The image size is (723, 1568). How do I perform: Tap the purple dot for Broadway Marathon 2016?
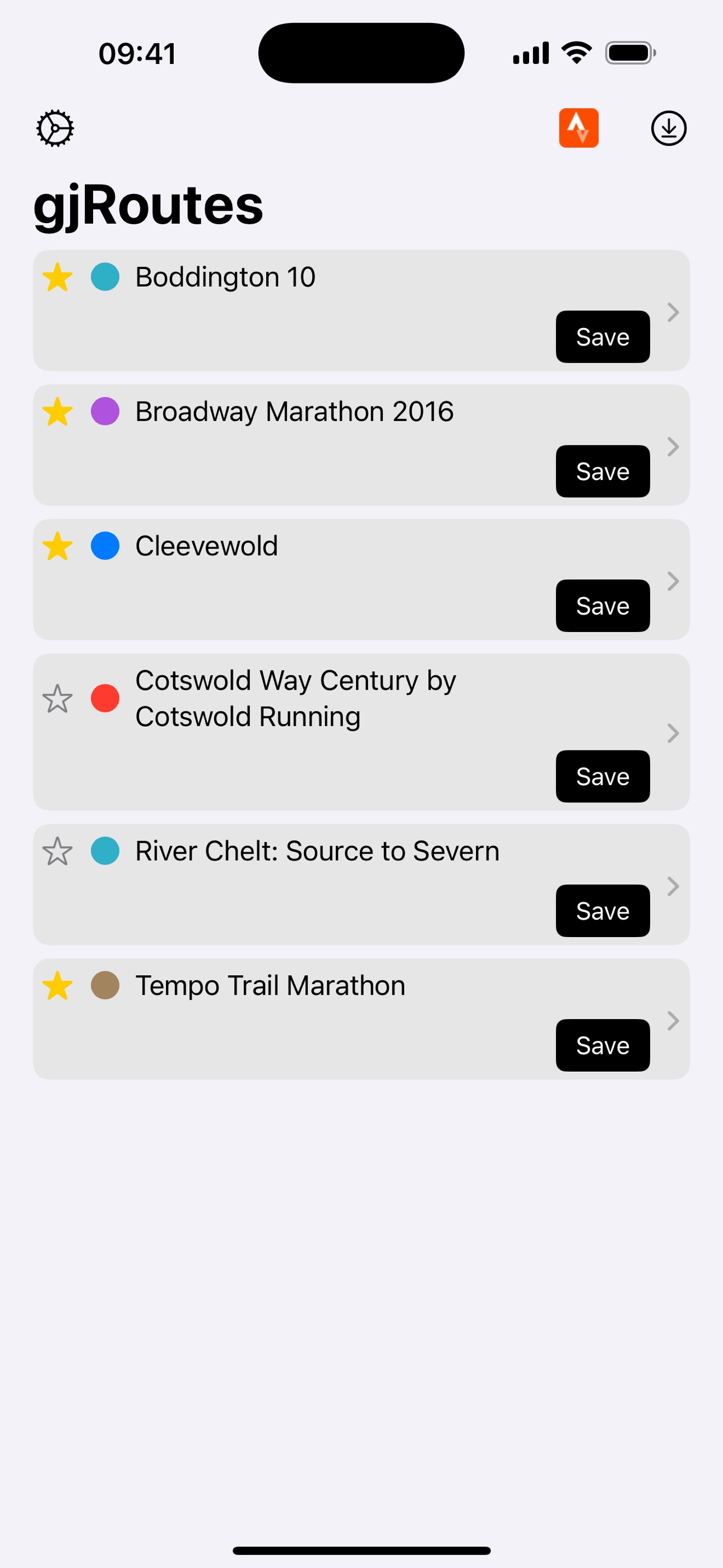pyautogui.click(x=105, y=412)
